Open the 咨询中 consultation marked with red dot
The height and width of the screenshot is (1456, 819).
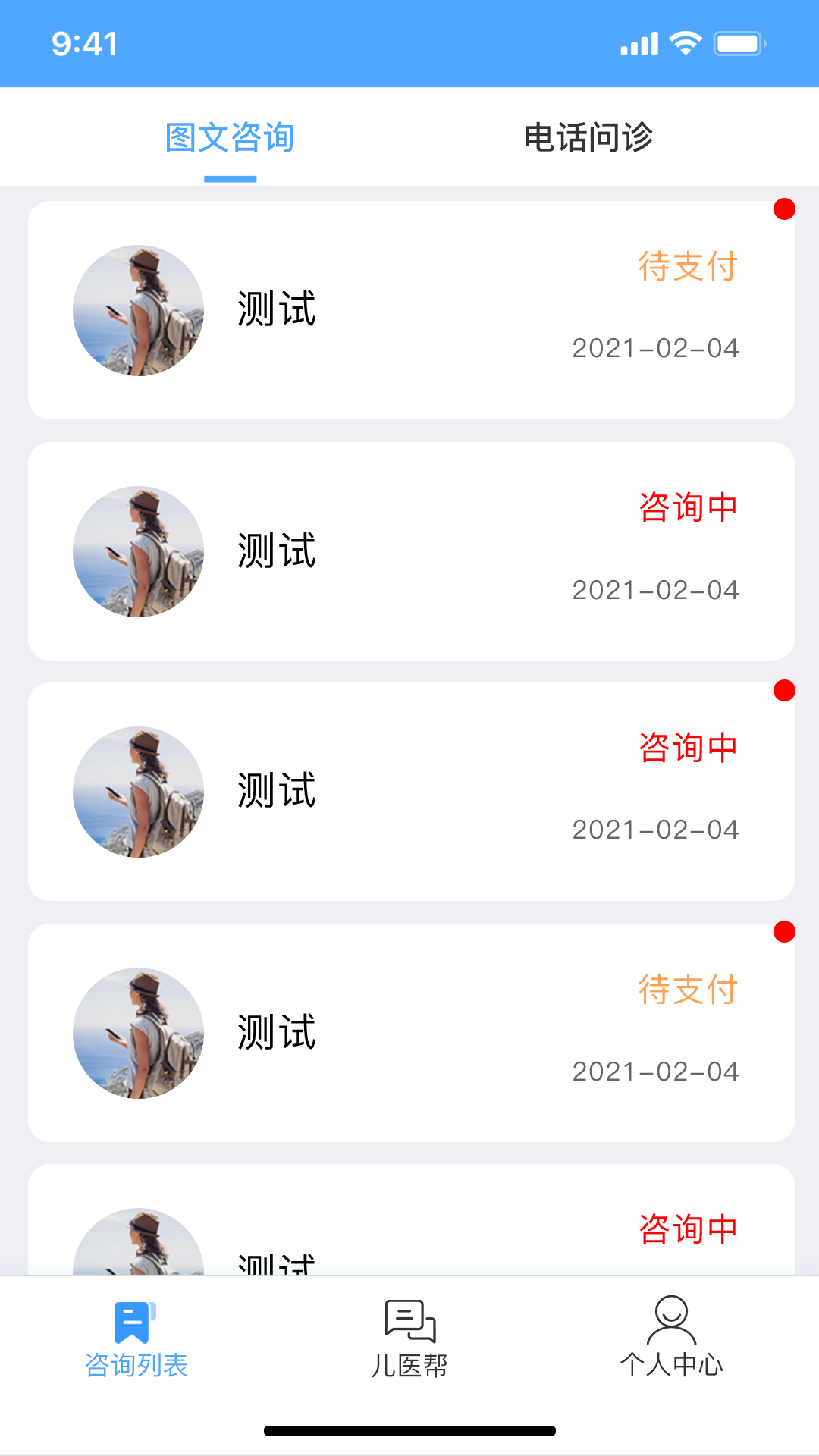point(411,792)
